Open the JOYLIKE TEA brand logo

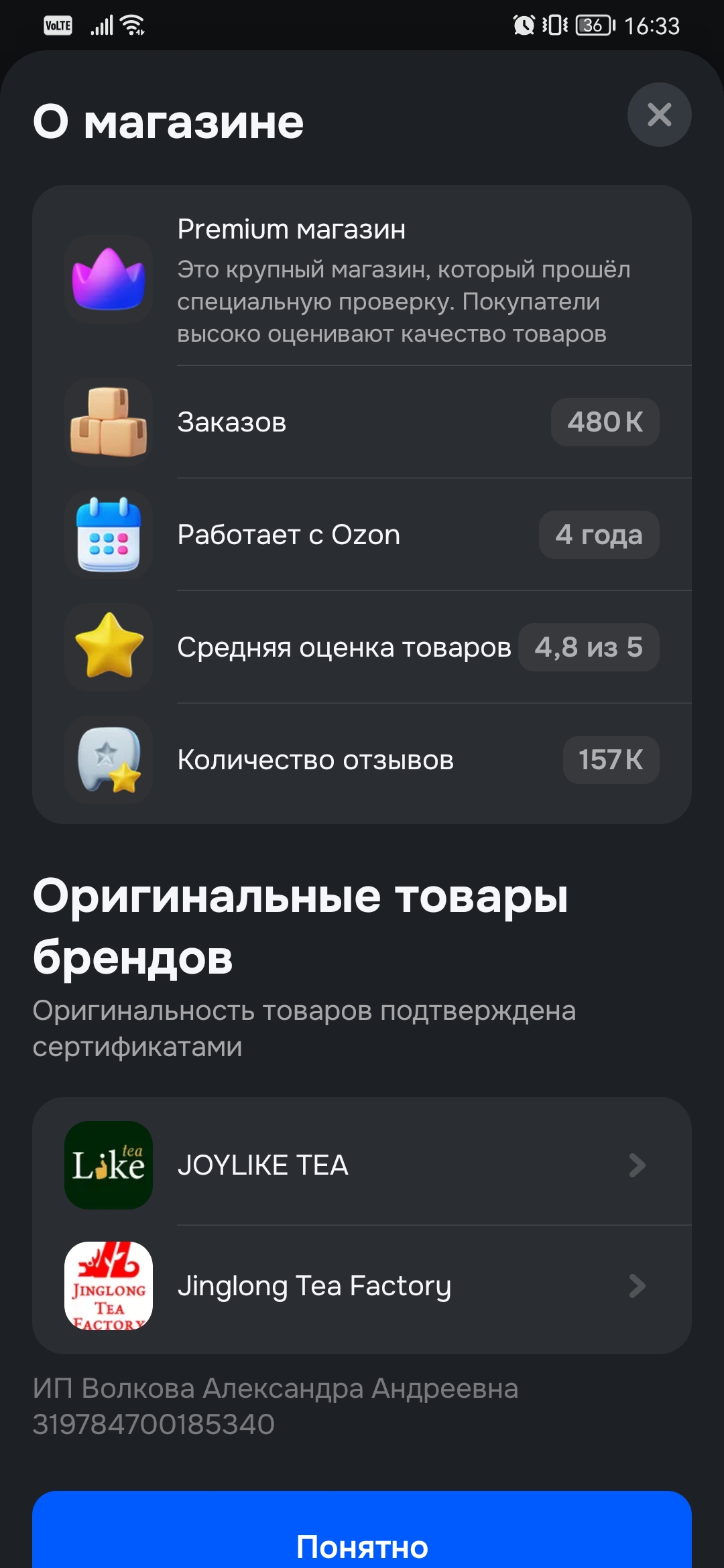(109, 1164)
